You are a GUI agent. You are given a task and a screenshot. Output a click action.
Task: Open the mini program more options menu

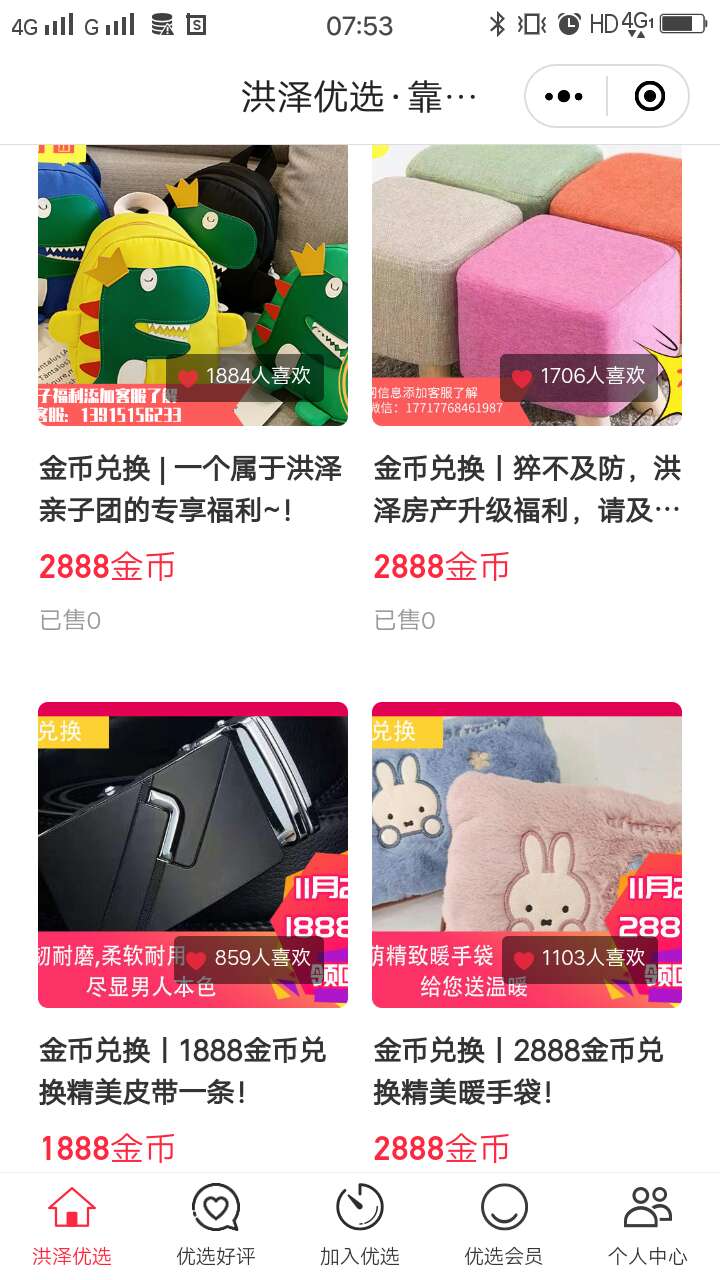(x=565, y=96)
